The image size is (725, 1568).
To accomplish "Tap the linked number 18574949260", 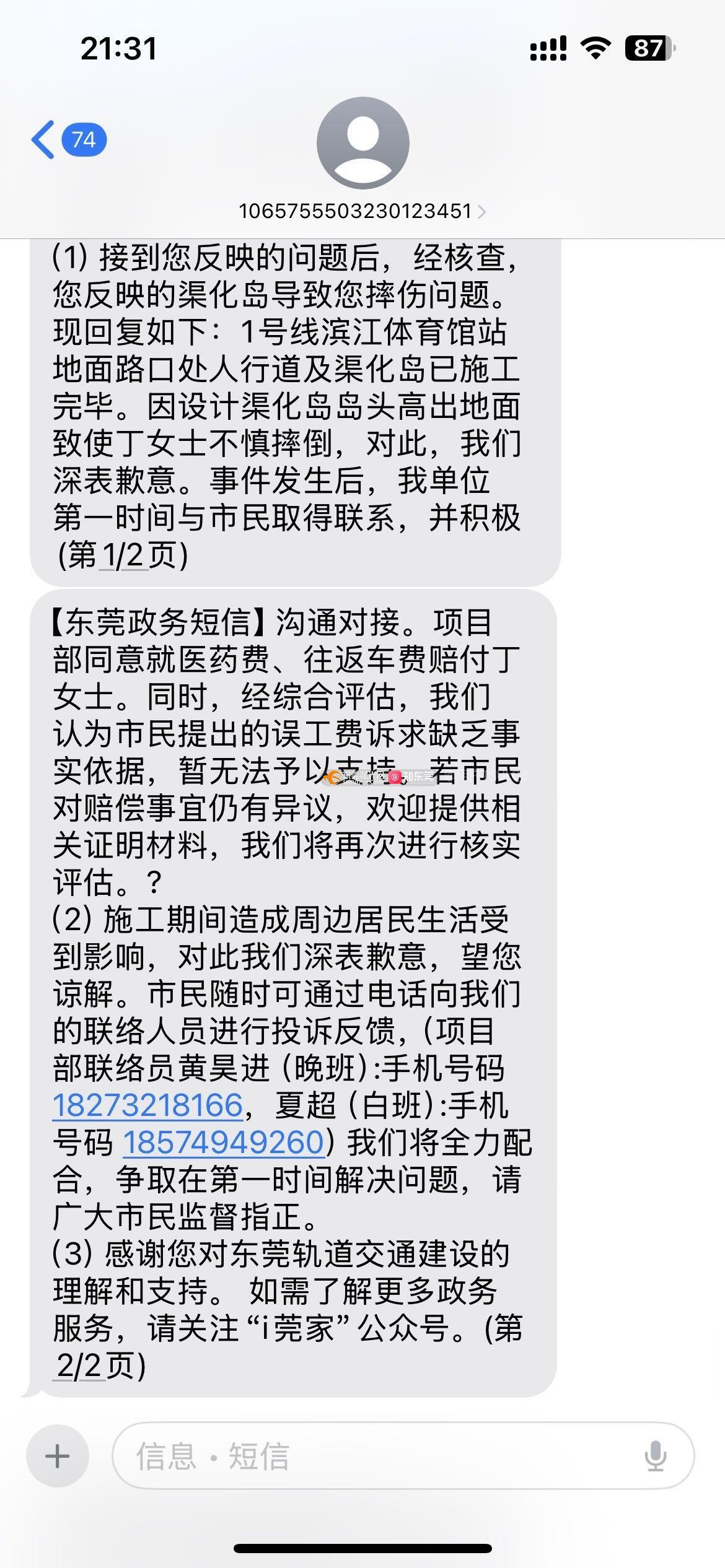I will click(224, 1143).
